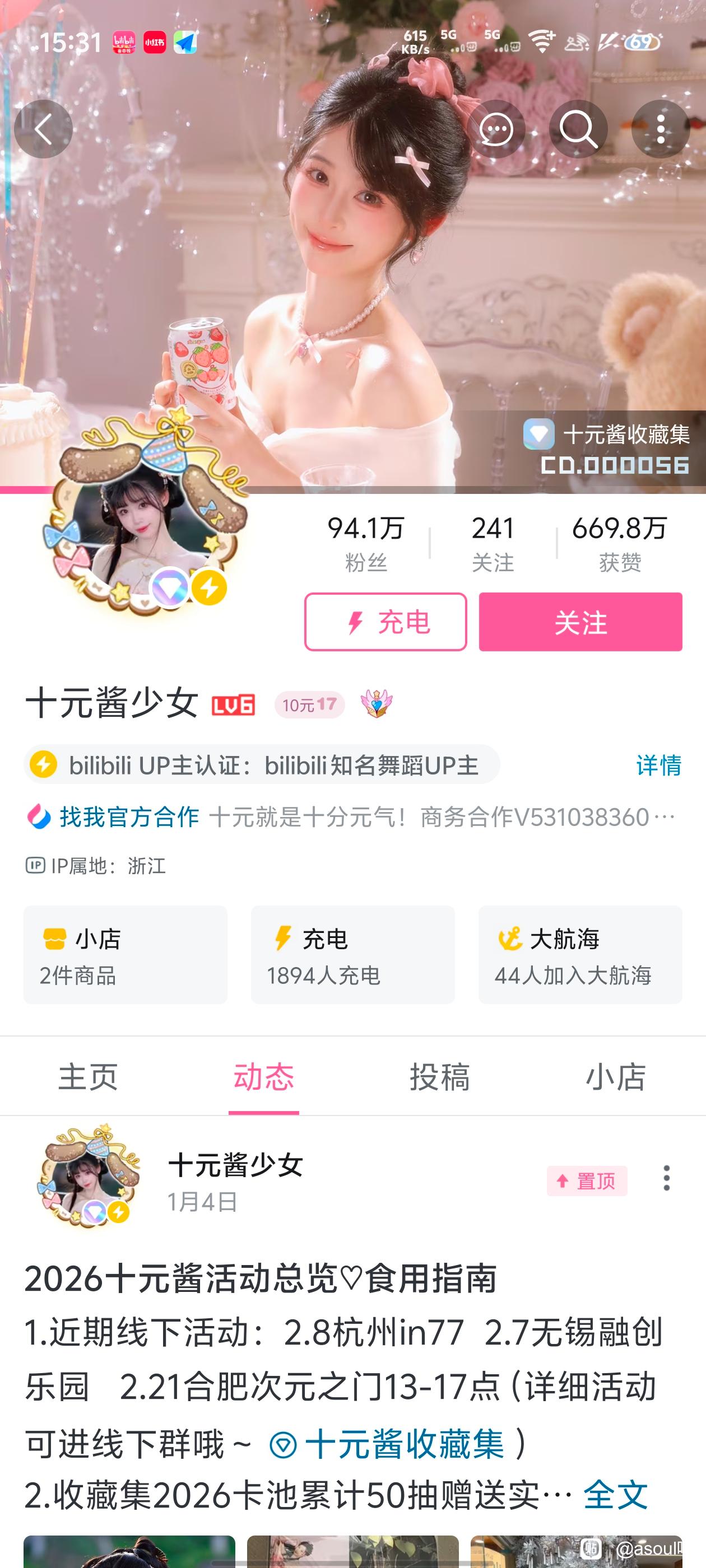Viewport: 706px width, 1568px height.
Task: Switch to the 投稿 tab
Action: tap(440, 1076)
